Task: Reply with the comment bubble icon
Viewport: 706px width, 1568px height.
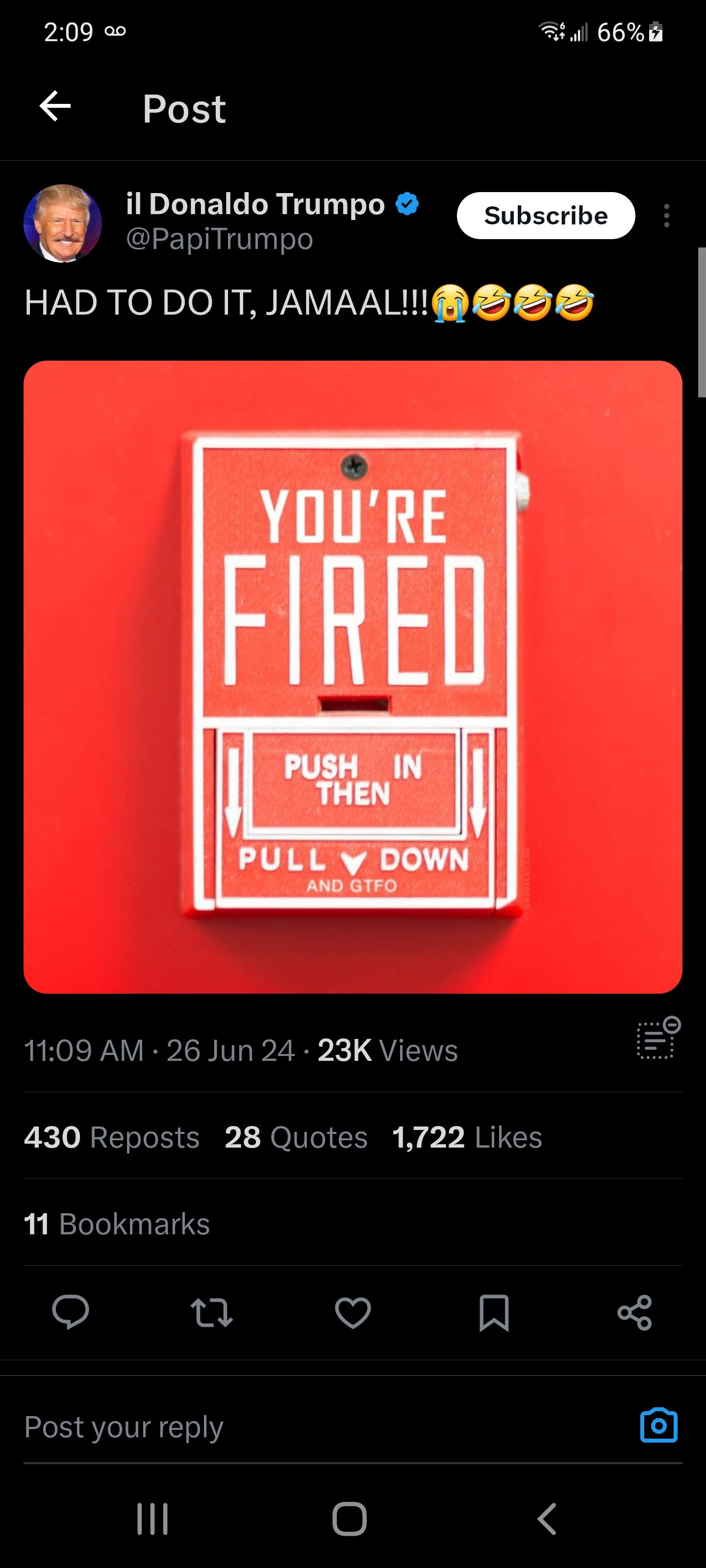Action: pyautogui.click(x=71, y=1312)
